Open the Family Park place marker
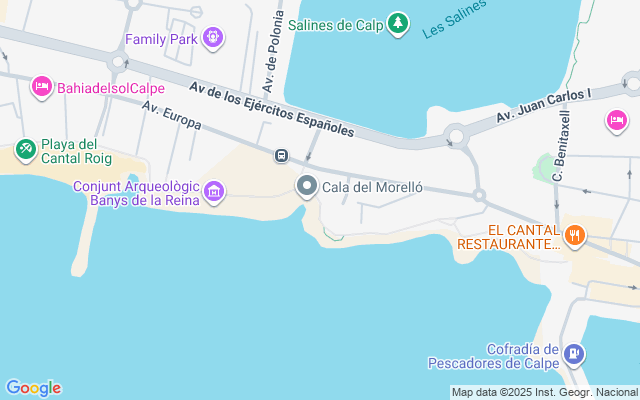The image size is (640, 400). pyautogui.click(x=212, y=39)
